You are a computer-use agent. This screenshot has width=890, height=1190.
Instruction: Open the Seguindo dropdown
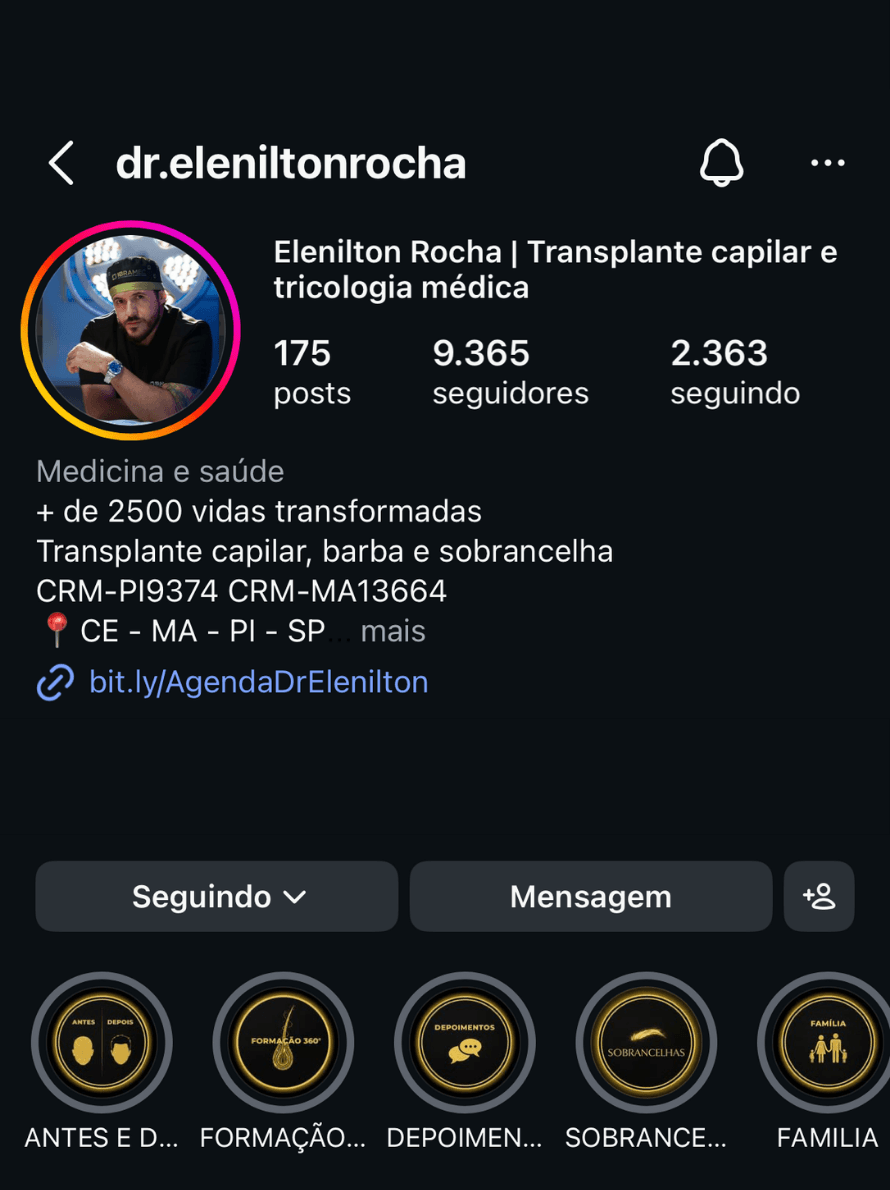point(216,896)
